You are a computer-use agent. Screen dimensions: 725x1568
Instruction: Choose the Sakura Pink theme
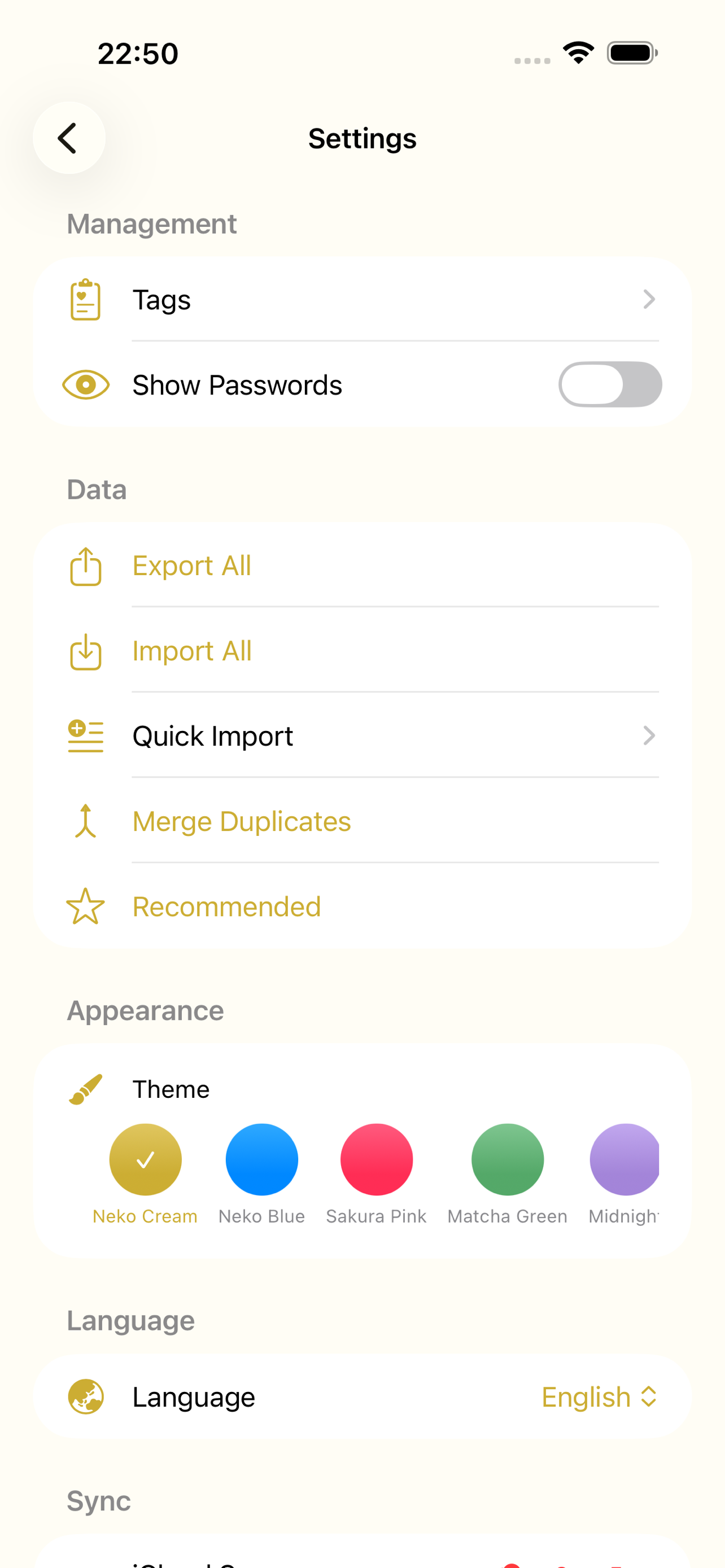click(376, 1159)
